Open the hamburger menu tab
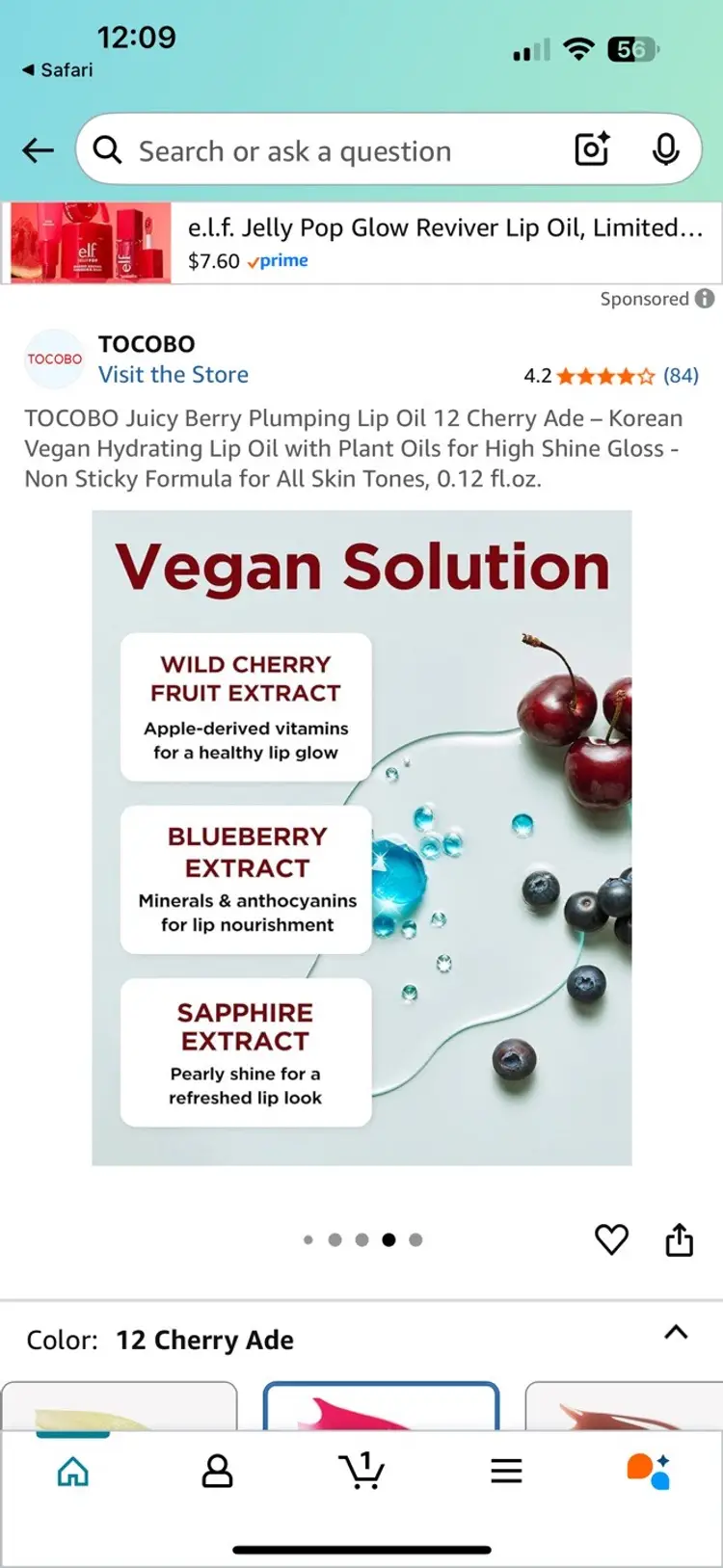The image size is (723, 1568). click(x=506, y=1472)
